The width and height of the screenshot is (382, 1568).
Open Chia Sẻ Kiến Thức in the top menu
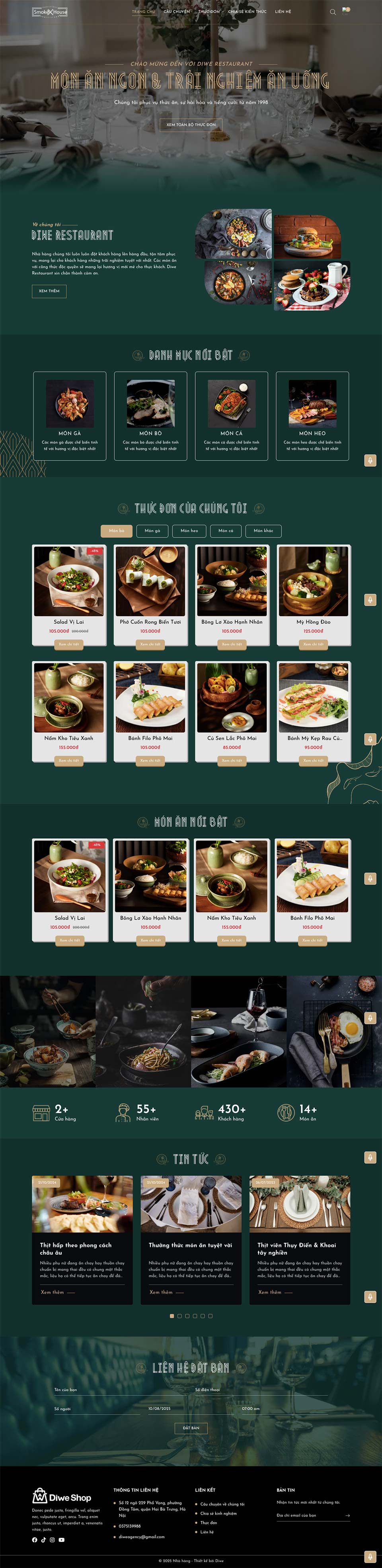(x=247, y=12)
